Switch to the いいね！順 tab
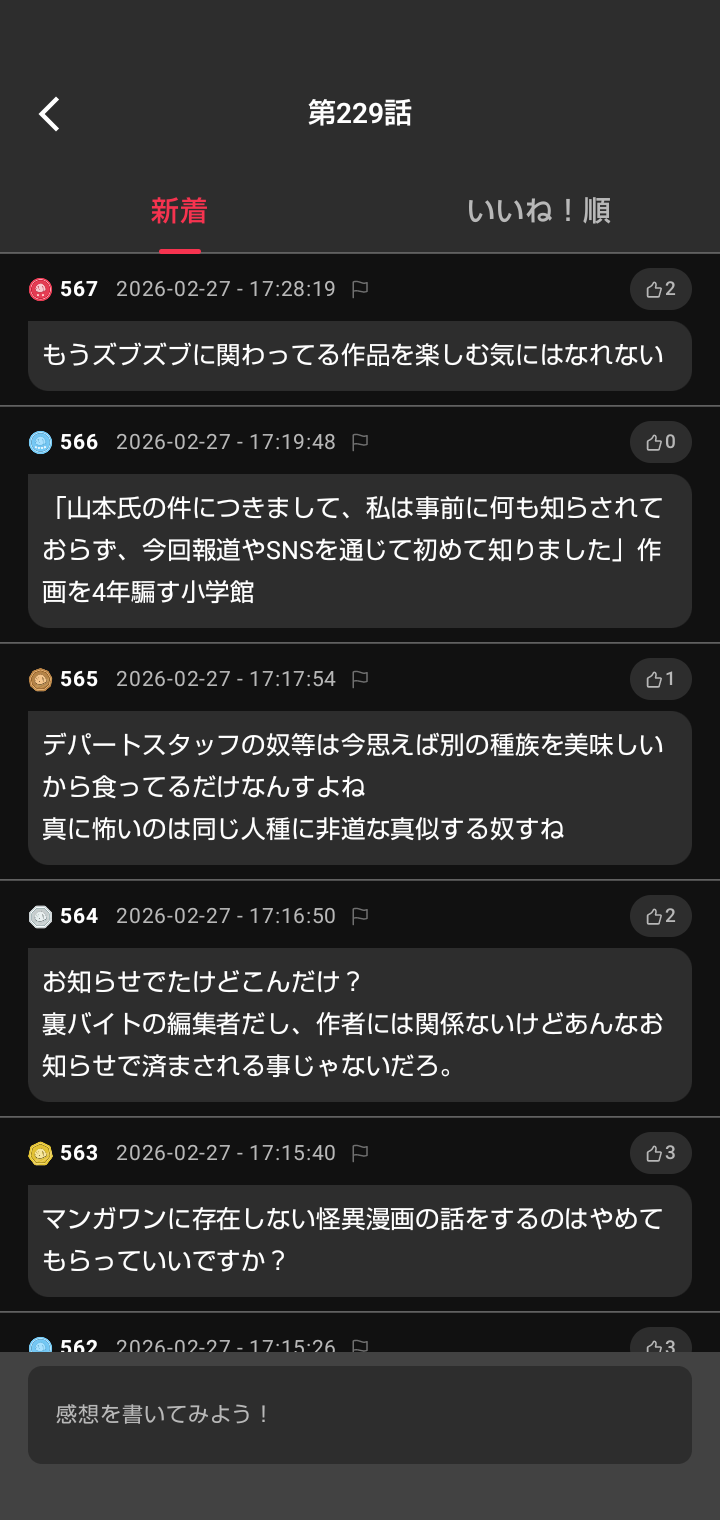 coord(539,211)
